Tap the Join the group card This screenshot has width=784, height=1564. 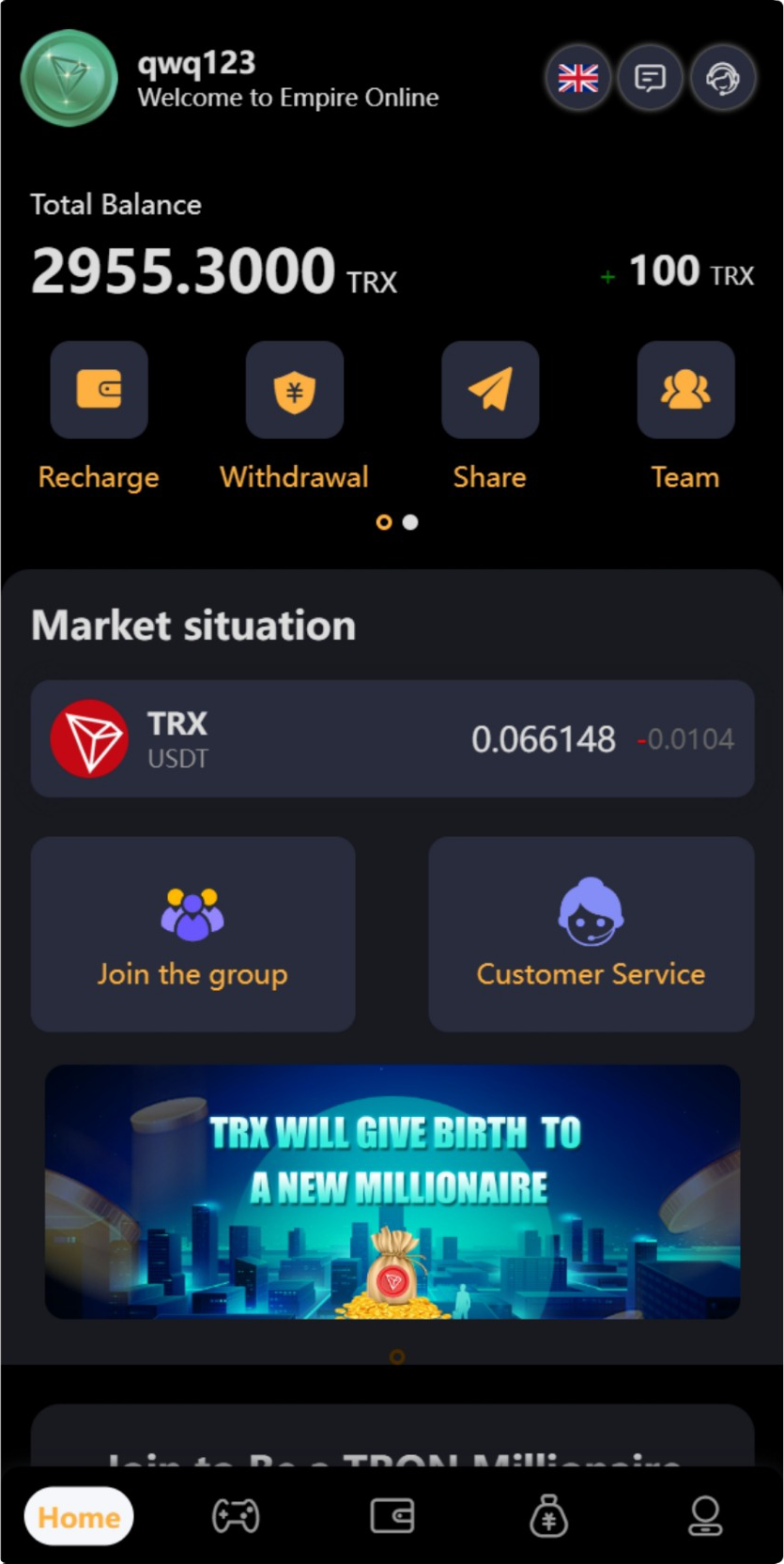point(192,934)
